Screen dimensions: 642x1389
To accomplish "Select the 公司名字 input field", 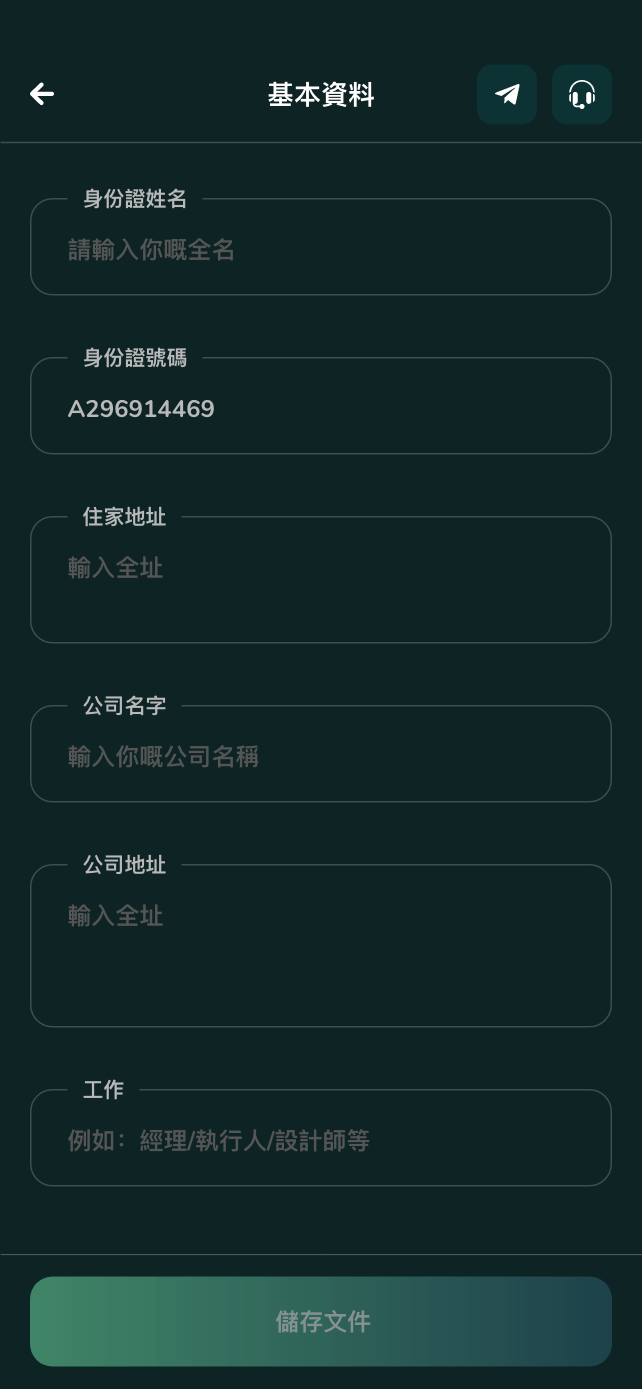I will coord(320,757).
